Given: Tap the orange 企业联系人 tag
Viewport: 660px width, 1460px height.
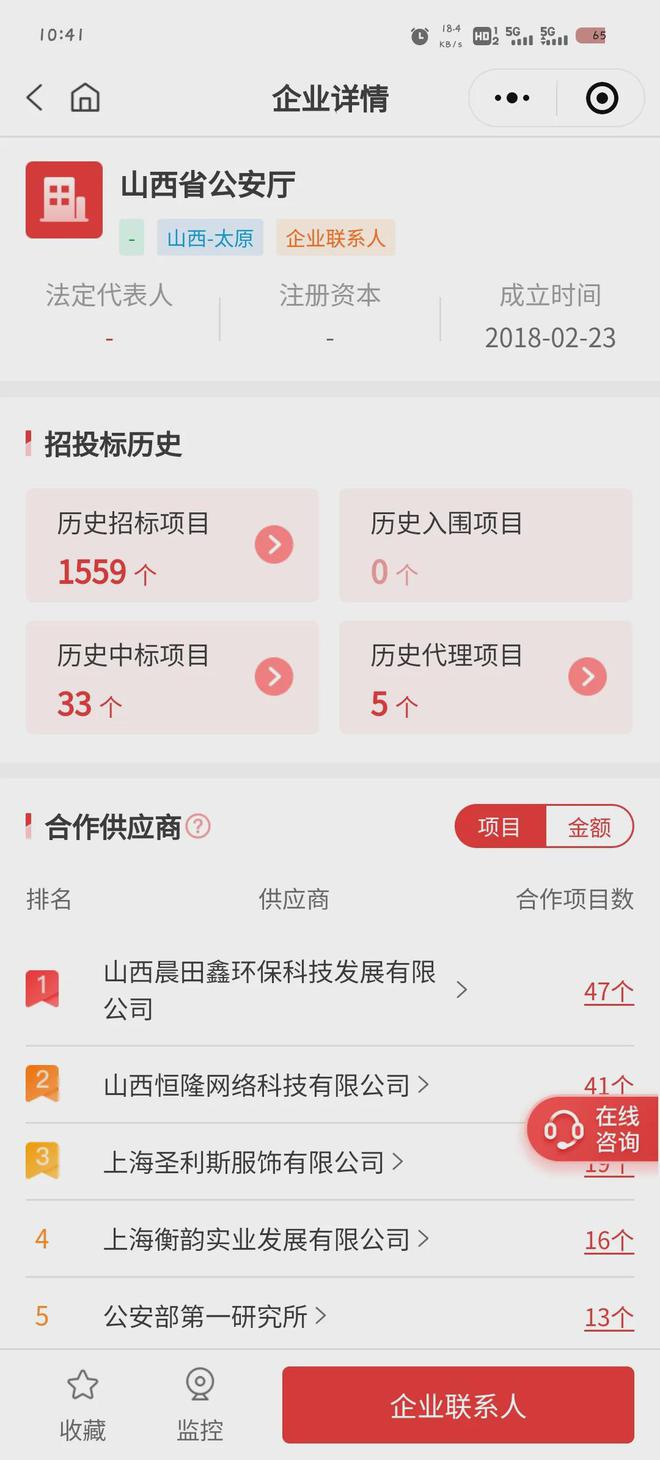Looking at the screenshot, I should pos(336,238).
